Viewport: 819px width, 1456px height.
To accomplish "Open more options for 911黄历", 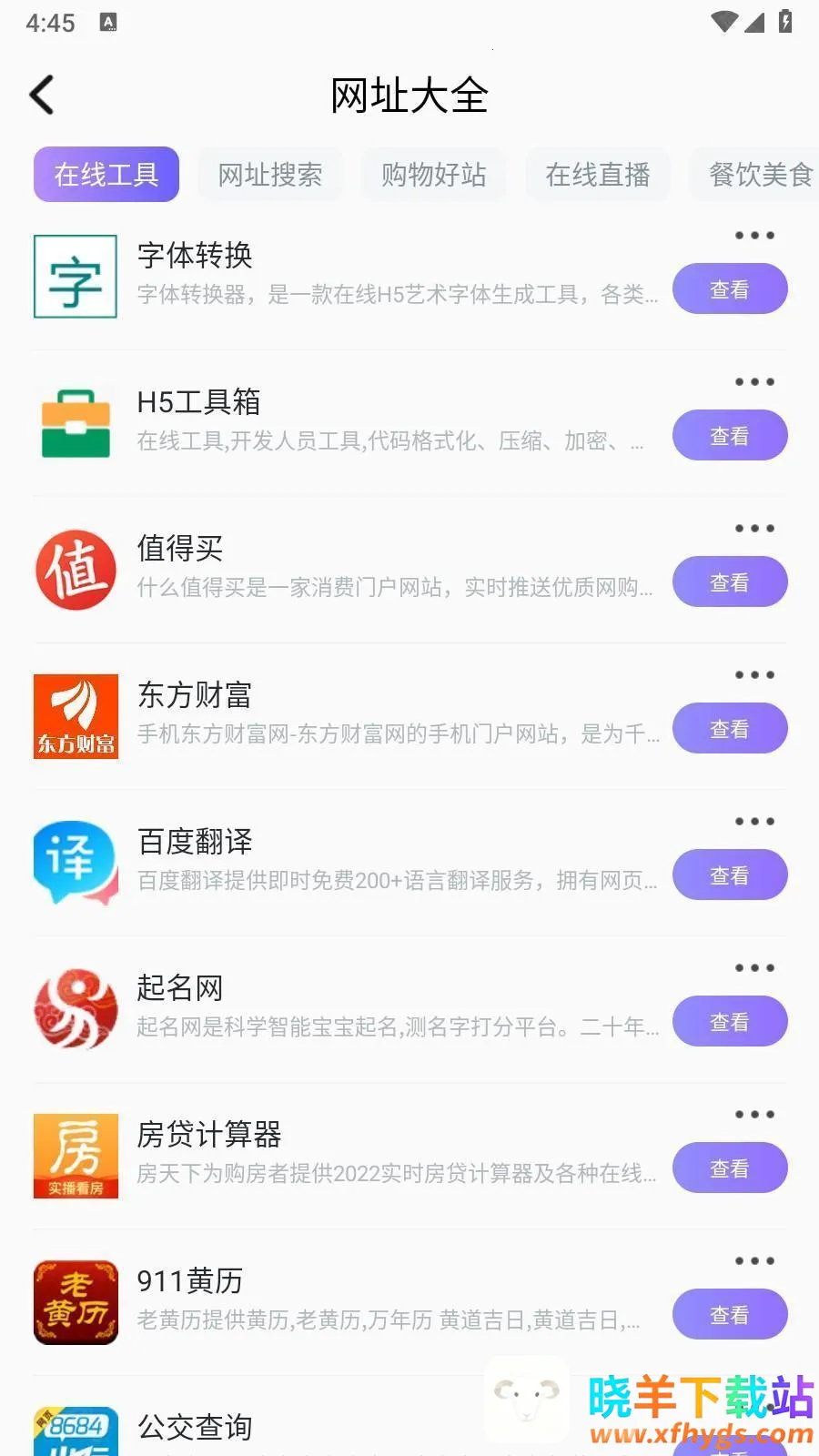I will [754, 1261].
